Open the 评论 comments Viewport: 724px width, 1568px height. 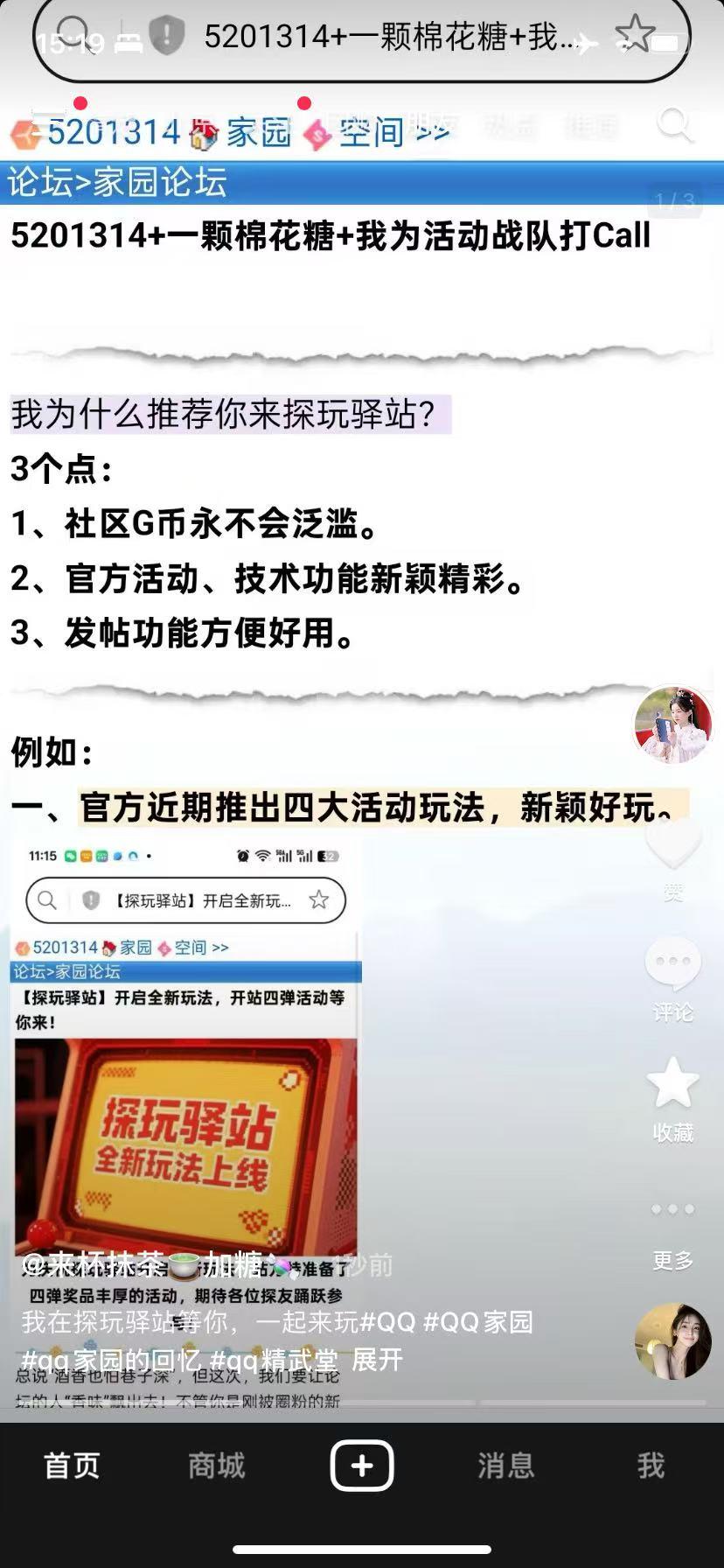click(672, 963)
